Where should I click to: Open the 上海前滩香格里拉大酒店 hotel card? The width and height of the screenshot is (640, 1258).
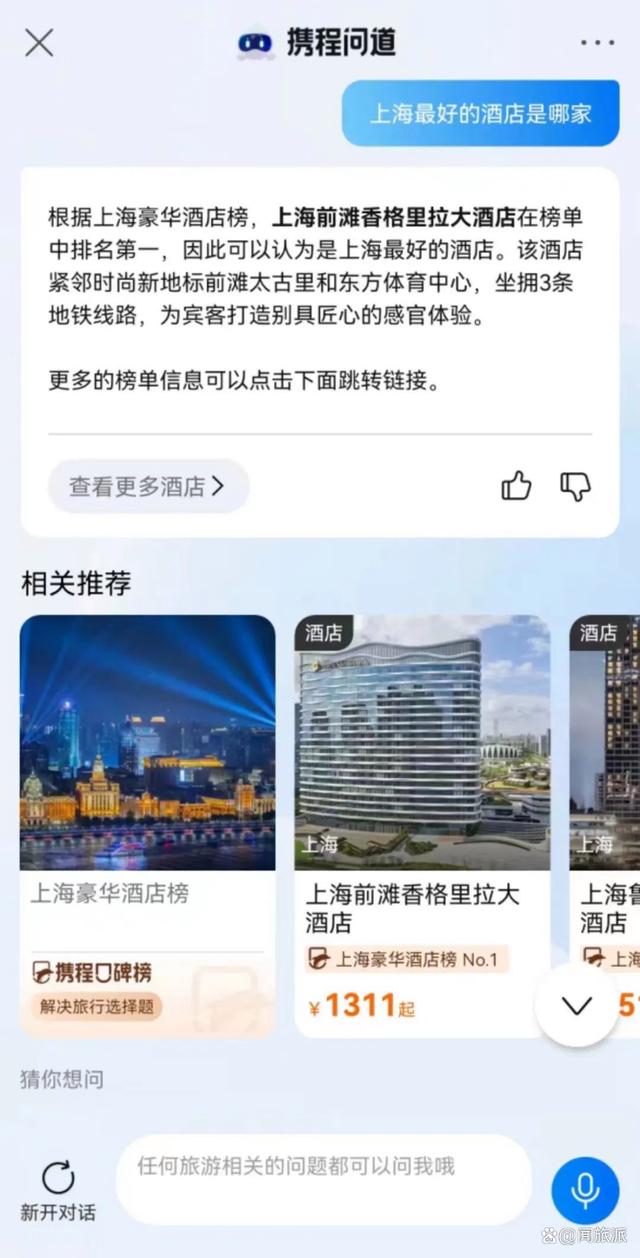421,825
